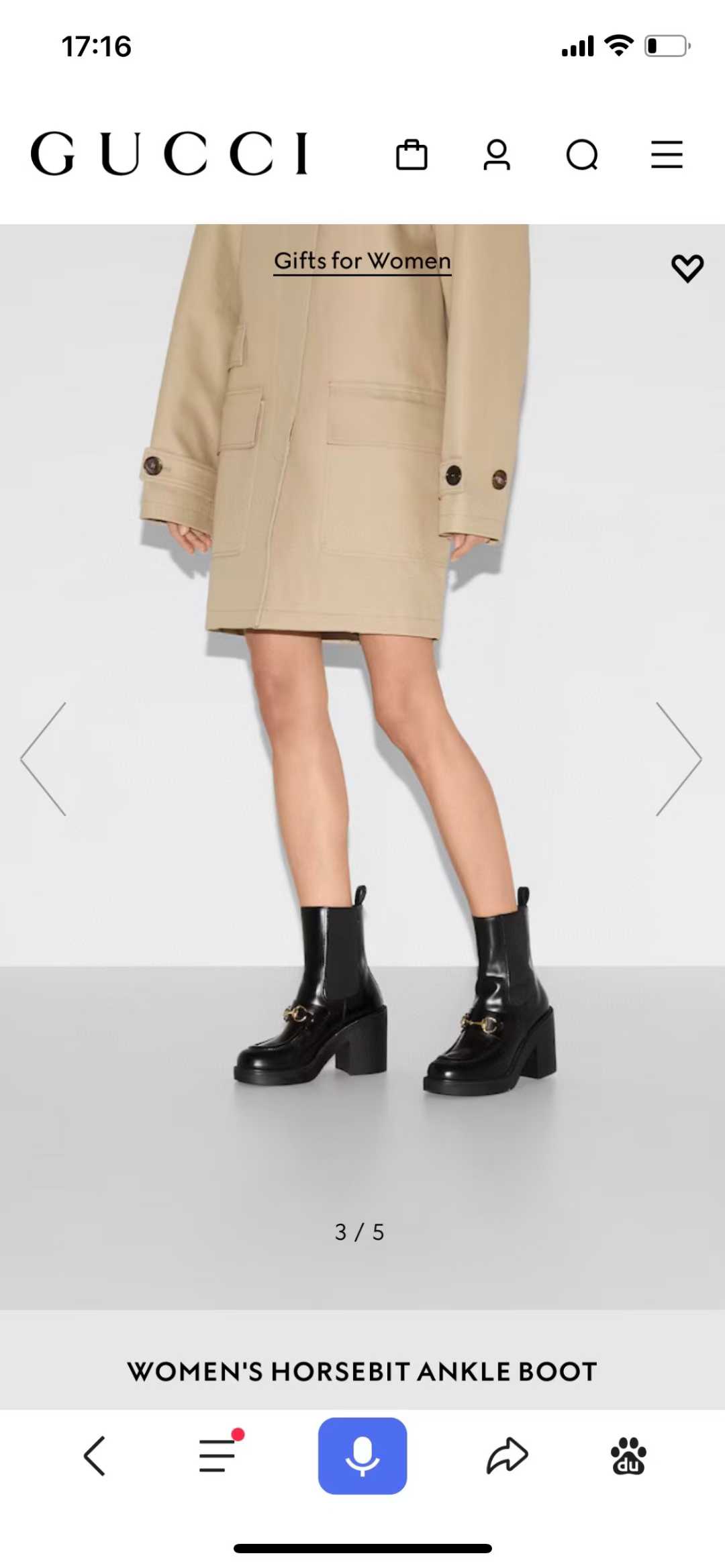Start voice search with the microphone
The width and height of the screenshot is (725, 1568).
tap(362, 1455)
